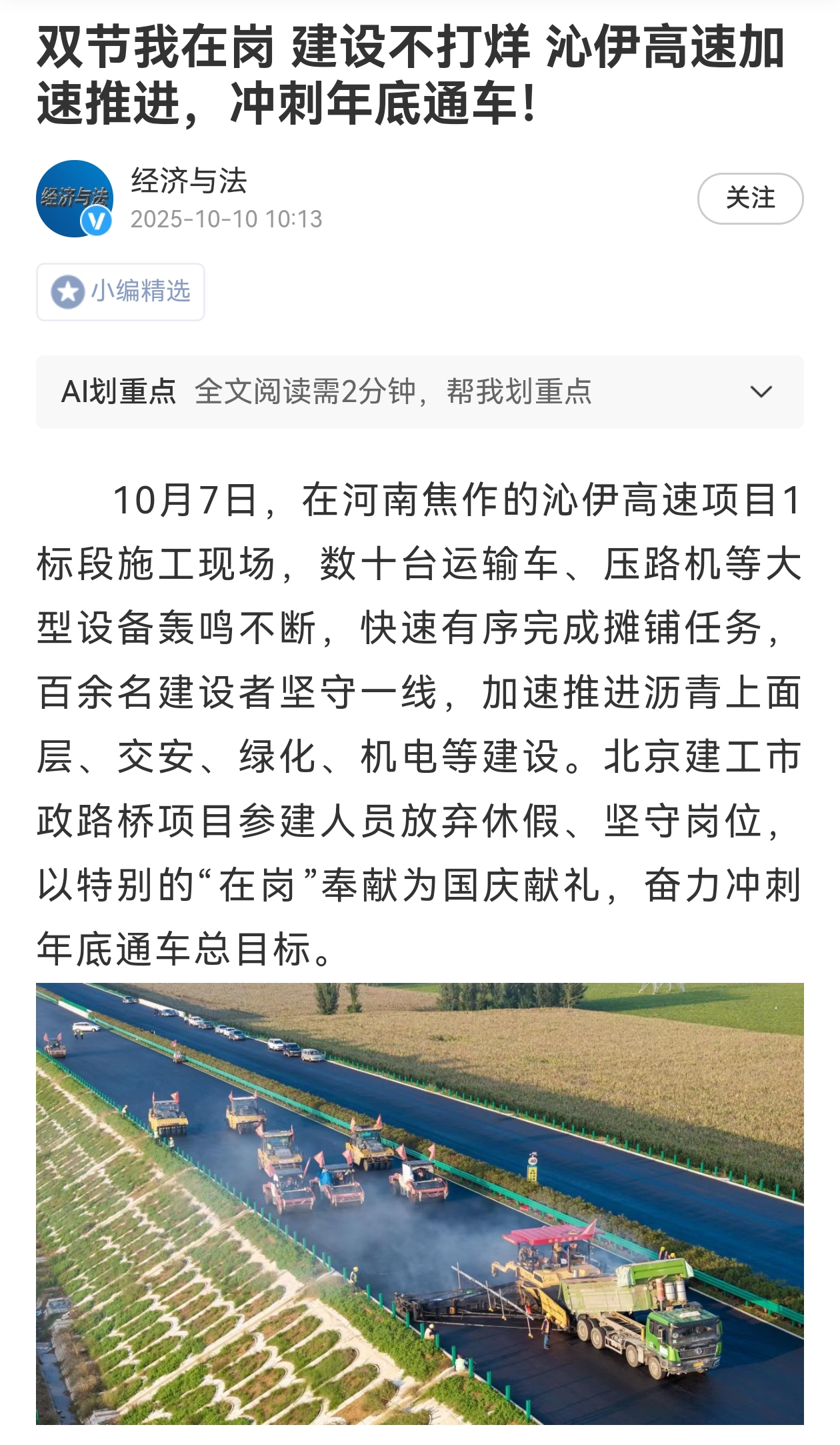
Task: Open the 经济与法 author name
Action: tap(189, 181)
